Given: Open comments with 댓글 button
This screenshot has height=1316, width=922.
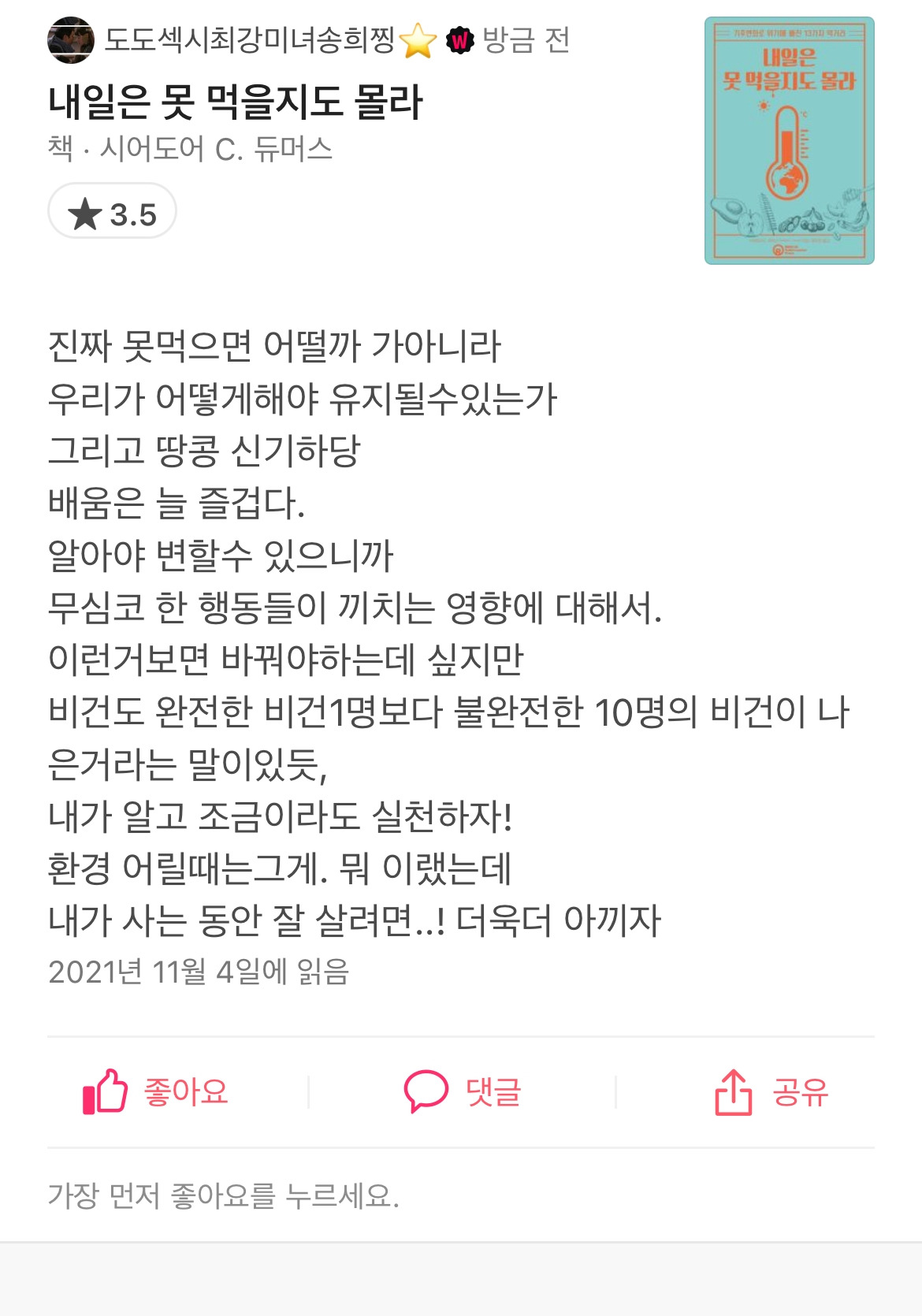Looking at the screenshot, I should pyautogui.click(x=462, y=1092).
